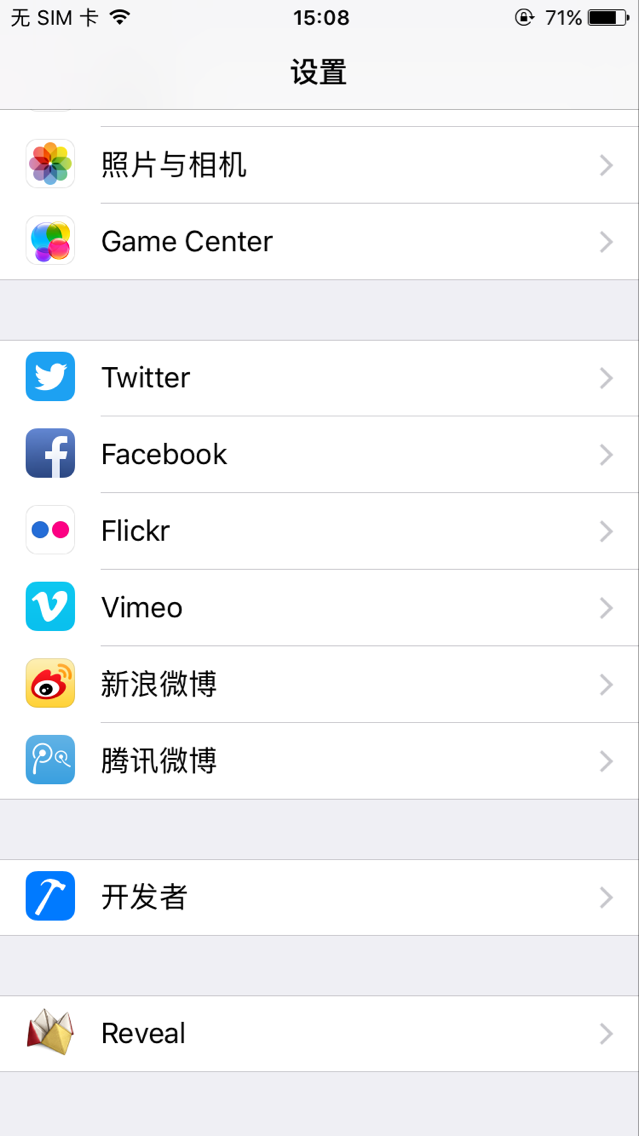
Task: Open Vimeo settings
Action: pyautogui.click(x=319, y=608)
